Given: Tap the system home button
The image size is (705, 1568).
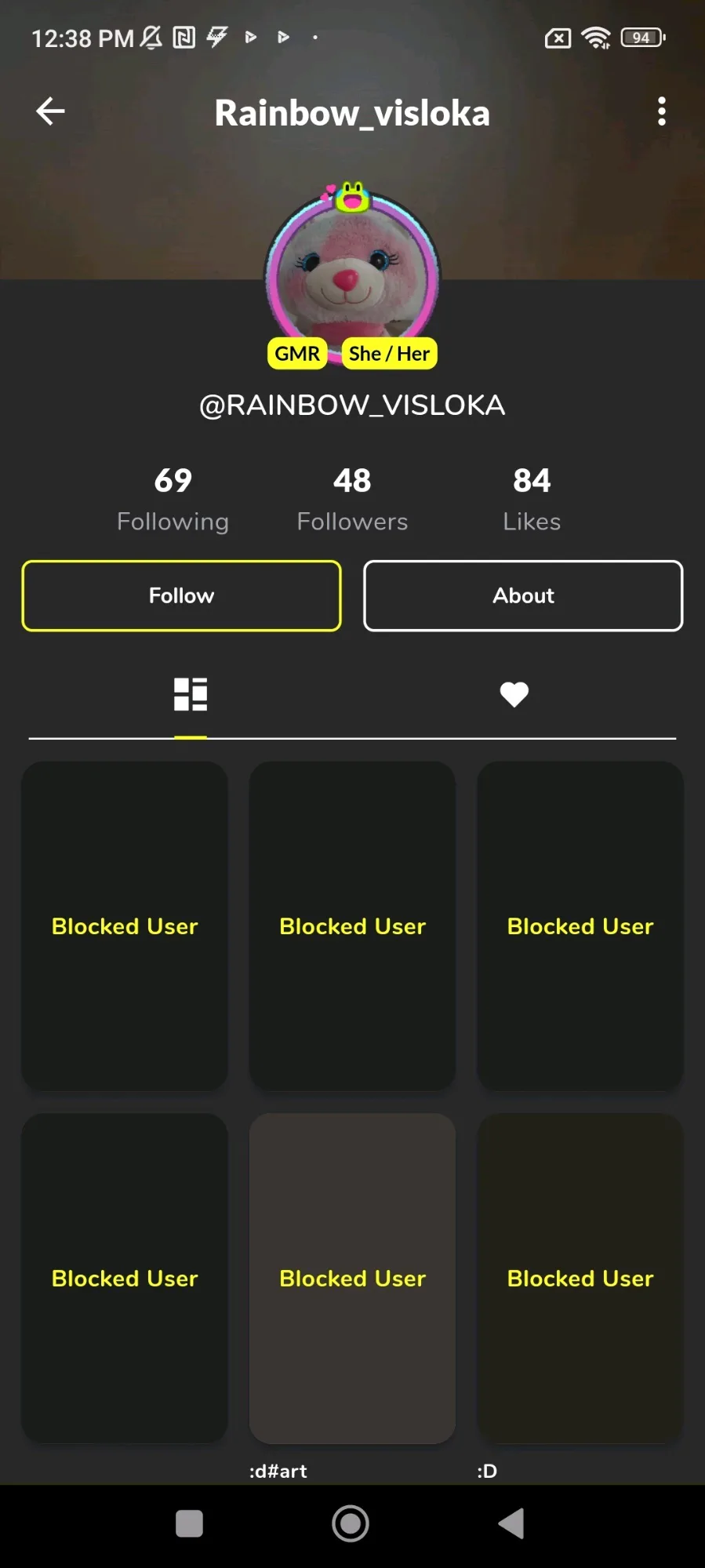Looking at the screenshot, I should click(x=351, y=1523).
